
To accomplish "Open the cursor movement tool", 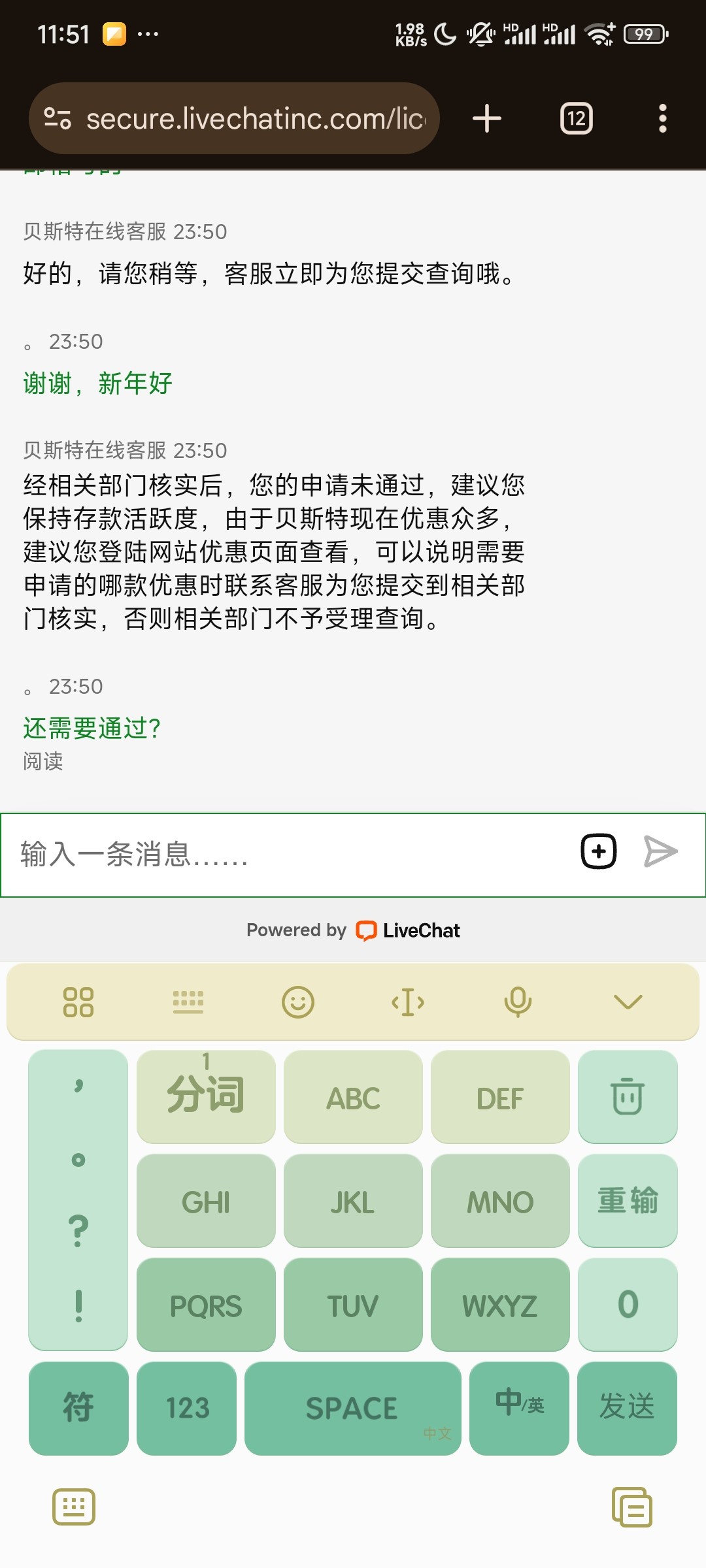I will click(408, 1002).
